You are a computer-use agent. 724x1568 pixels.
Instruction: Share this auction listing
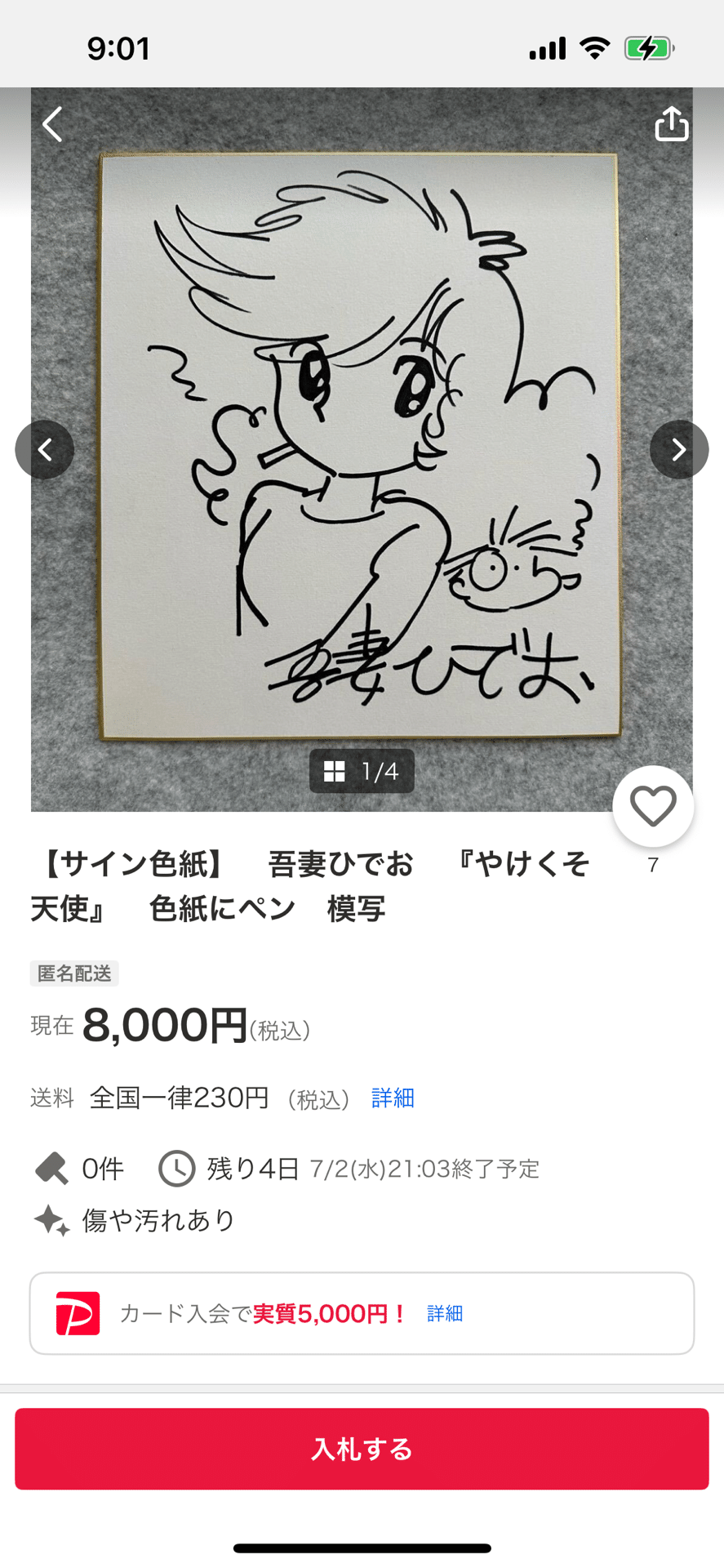coord(671,124)
